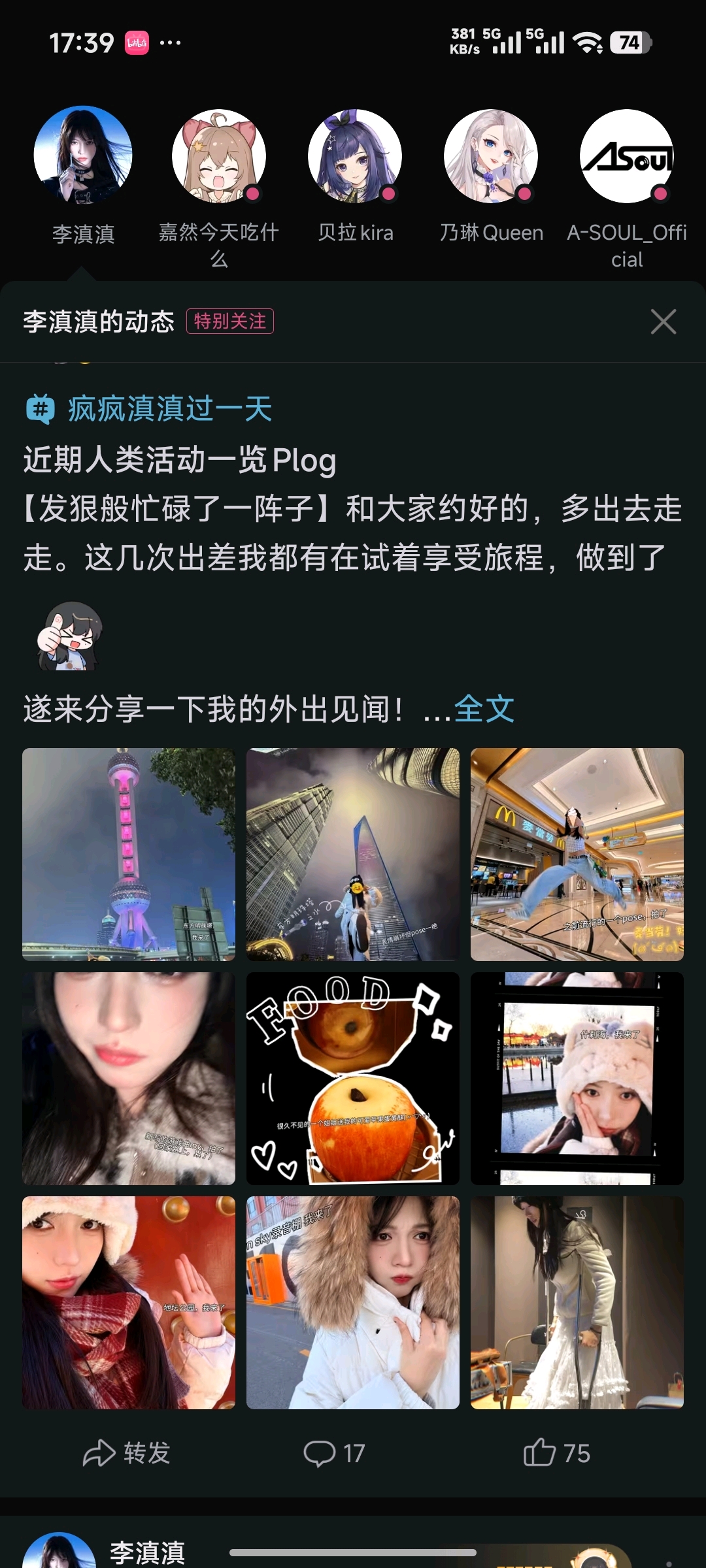706x1568 pixels.
Task: Open the comments with 17 replies
Action: click(x=334, y=1453)
